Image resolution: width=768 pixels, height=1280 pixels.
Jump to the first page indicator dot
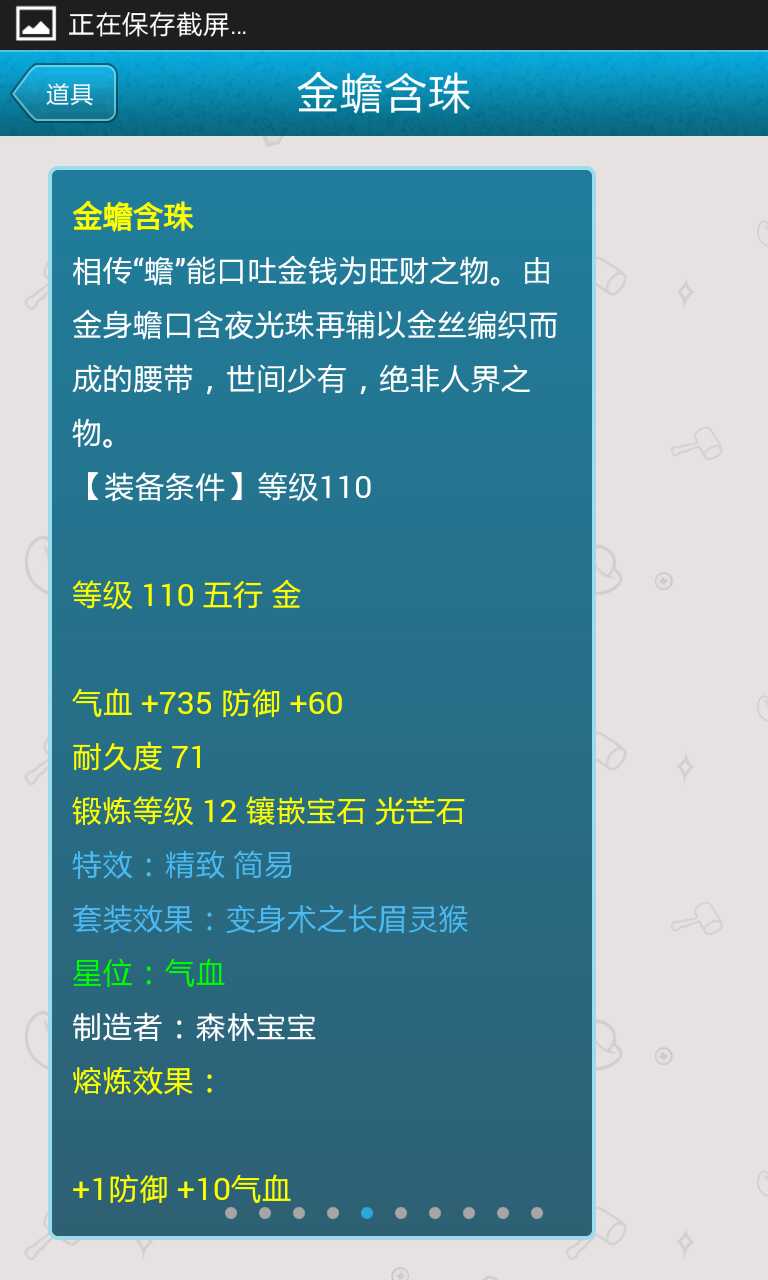point(231,1213)
